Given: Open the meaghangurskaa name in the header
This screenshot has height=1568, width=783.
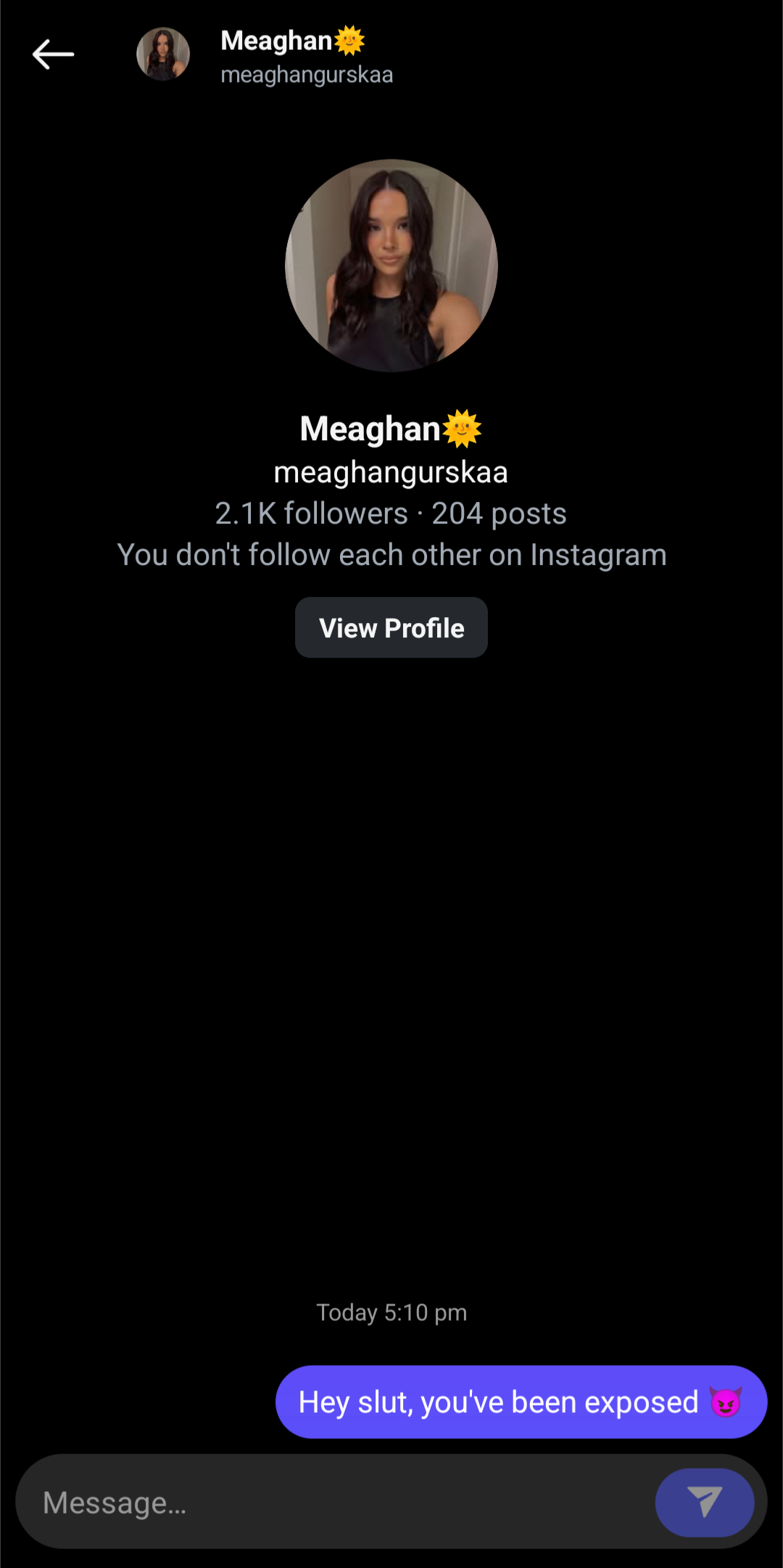Looking at the screenshot, I should tap(307, 75).
